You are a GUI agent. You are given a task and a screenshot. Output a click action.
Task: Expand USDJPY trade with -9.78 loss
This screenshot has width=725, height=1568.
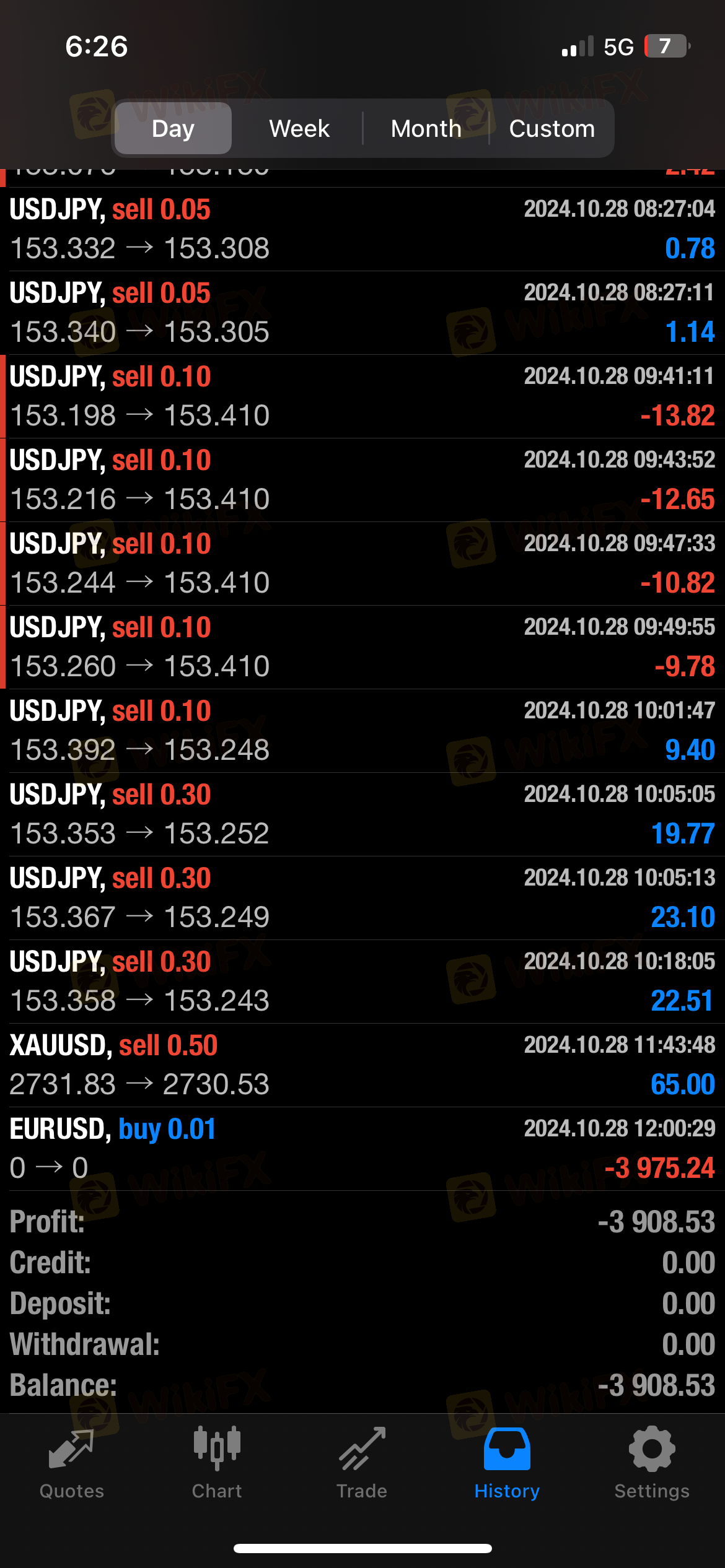pyautogui.click(x=362, y=647)
